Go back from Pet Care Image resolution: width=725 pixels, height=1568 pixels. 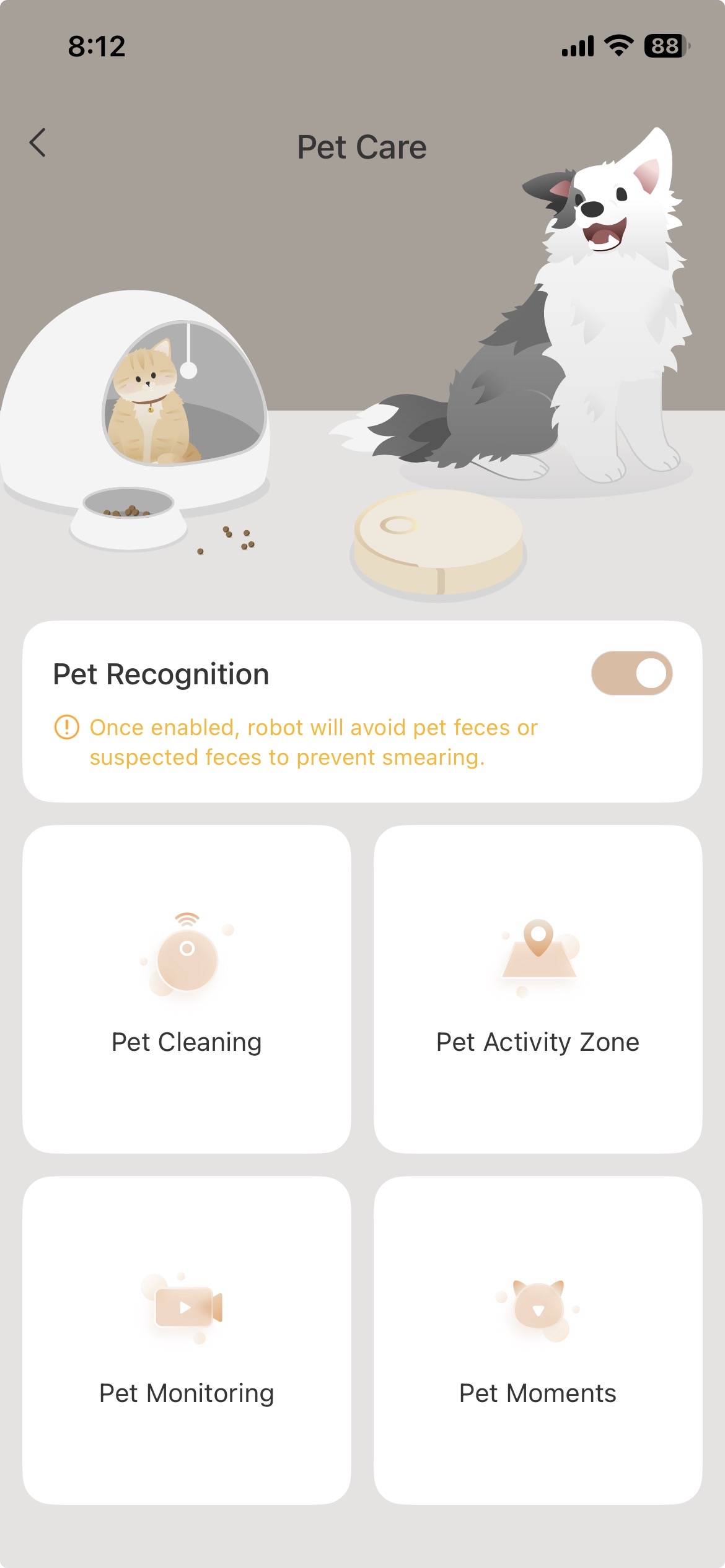(38, 143)
